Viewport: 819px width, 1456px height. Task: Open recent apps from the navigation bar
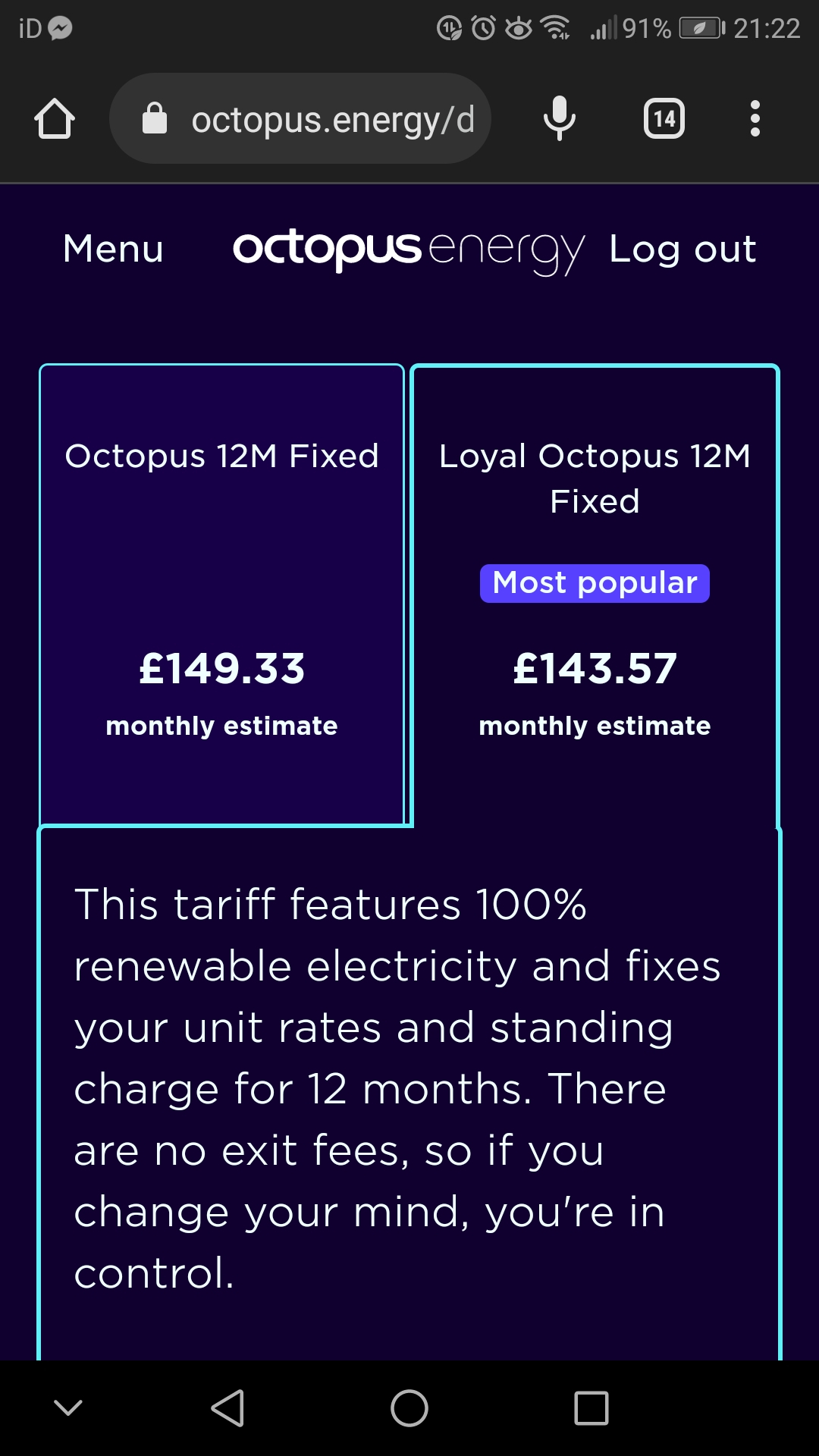pyautogui.click(x=591, y=1408)
